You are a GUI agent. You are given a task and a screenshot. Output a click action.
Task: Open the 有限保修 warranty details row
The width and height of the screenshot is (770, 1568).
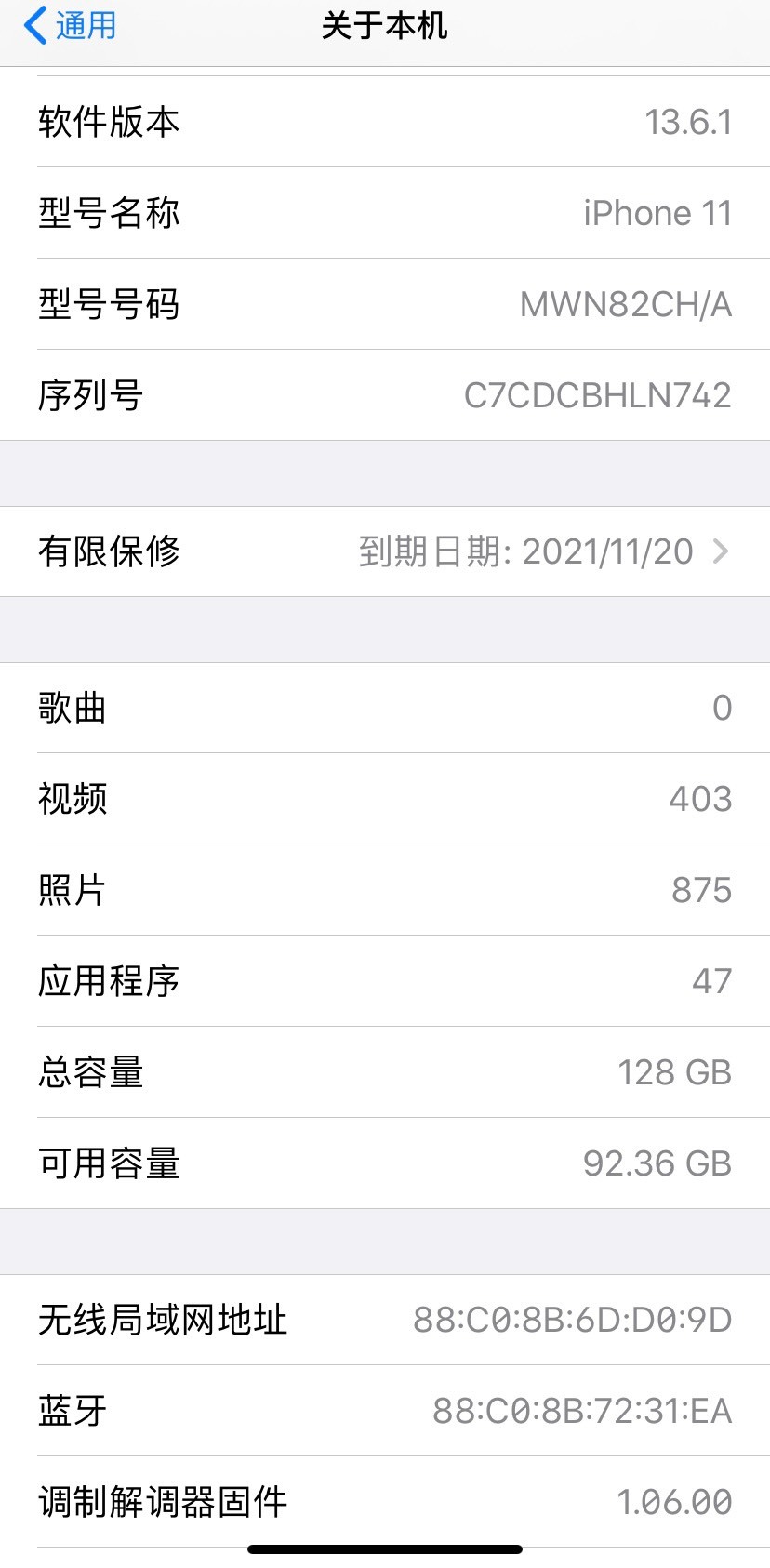(x=385, y=551)
